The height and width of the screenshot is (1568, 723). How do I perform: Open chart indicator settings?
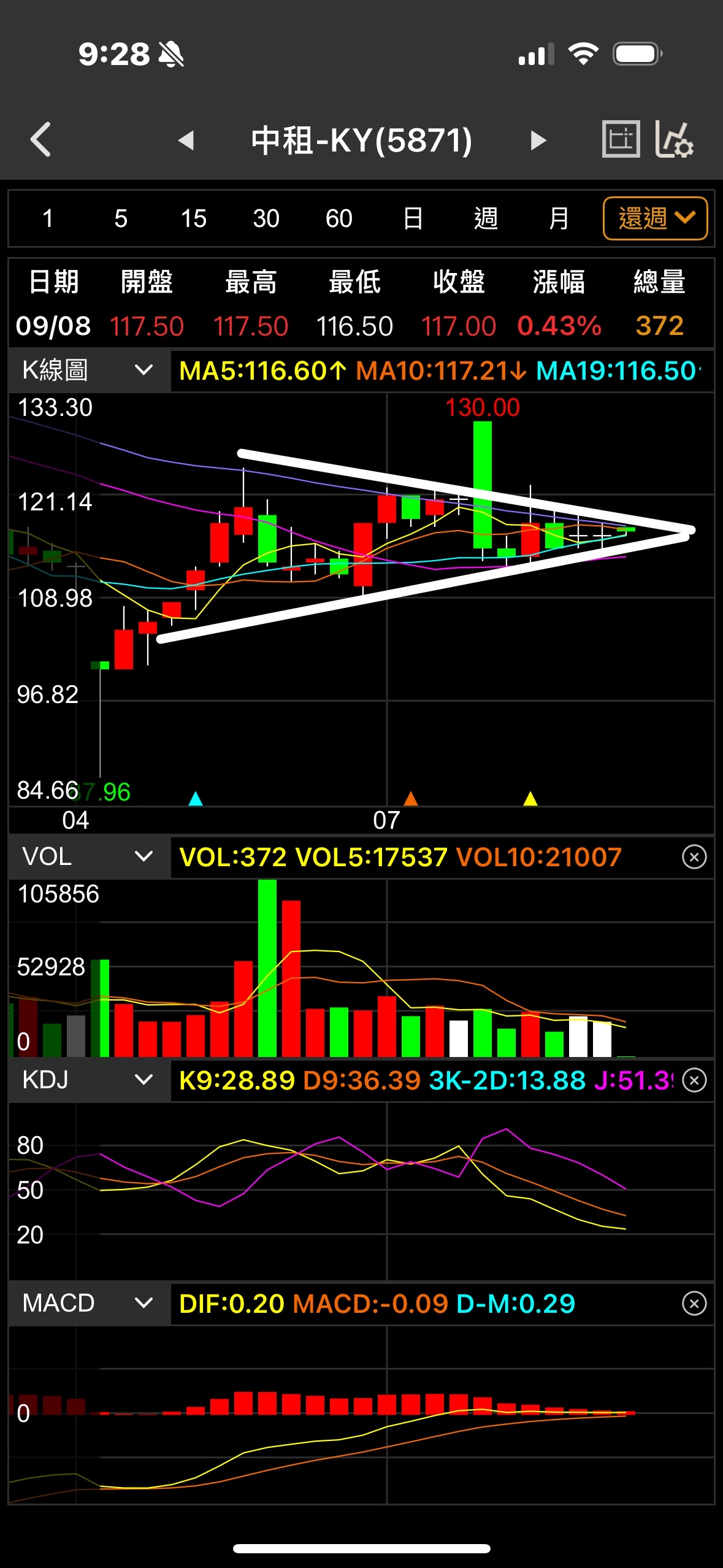coord(675,139)
